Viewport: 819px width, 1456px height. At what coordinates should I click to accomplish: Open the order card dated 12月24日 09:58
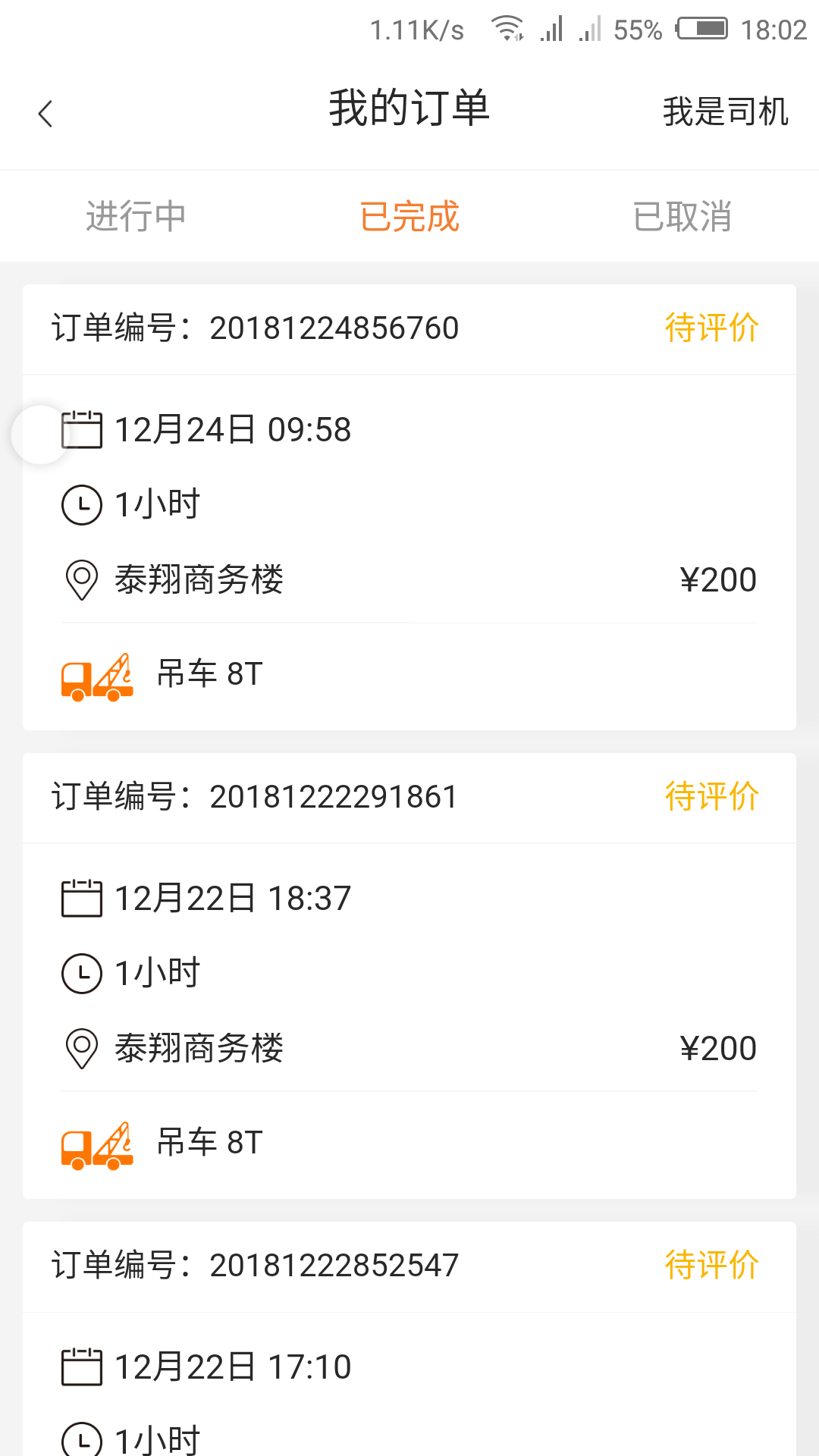pyautogui.click(x=409, y=507)
